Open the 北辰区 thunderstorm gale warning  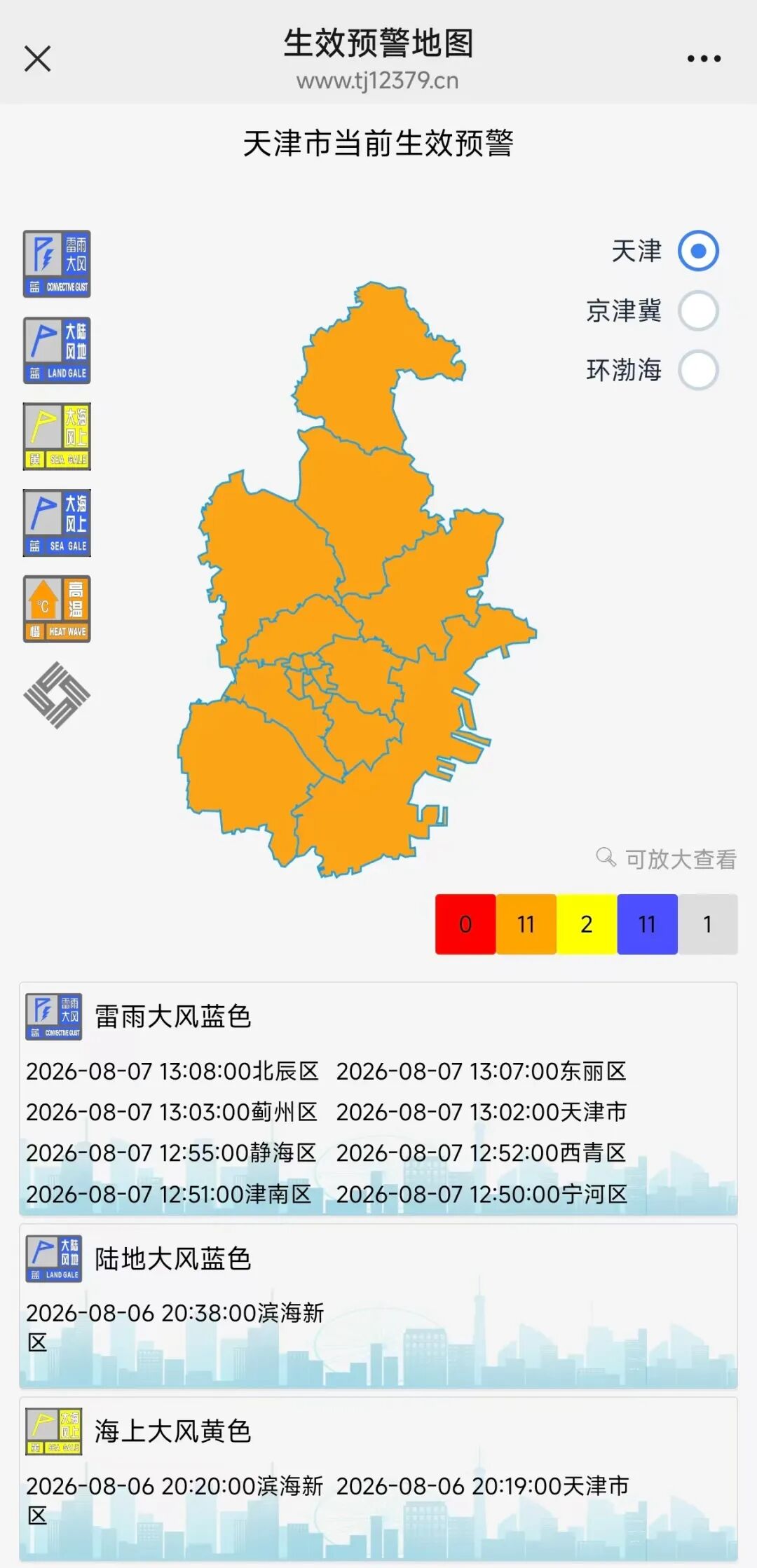(x=172, y=1071)
